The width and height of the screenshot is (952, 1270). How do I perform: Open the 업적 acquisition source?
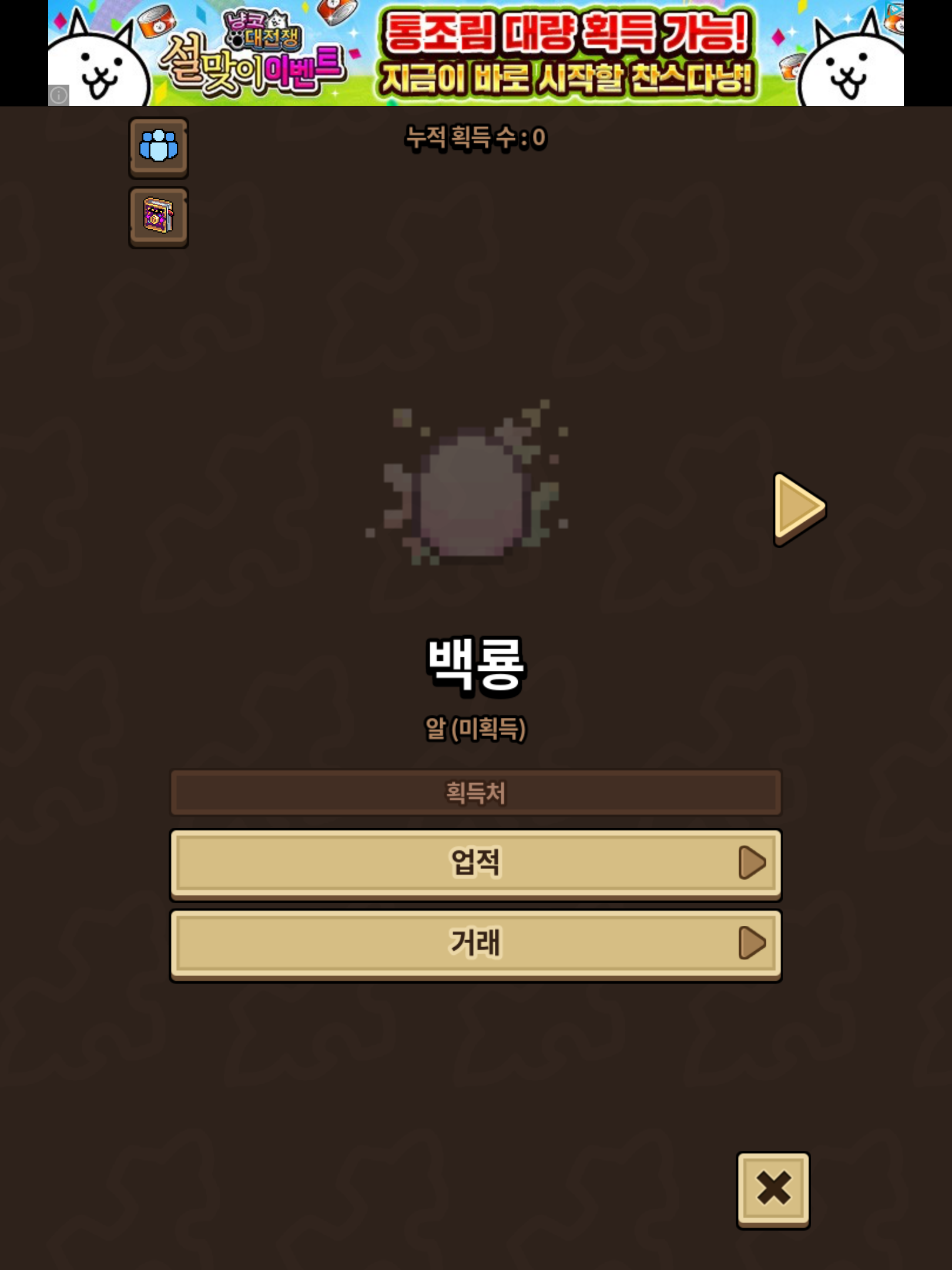coord(475,863)
